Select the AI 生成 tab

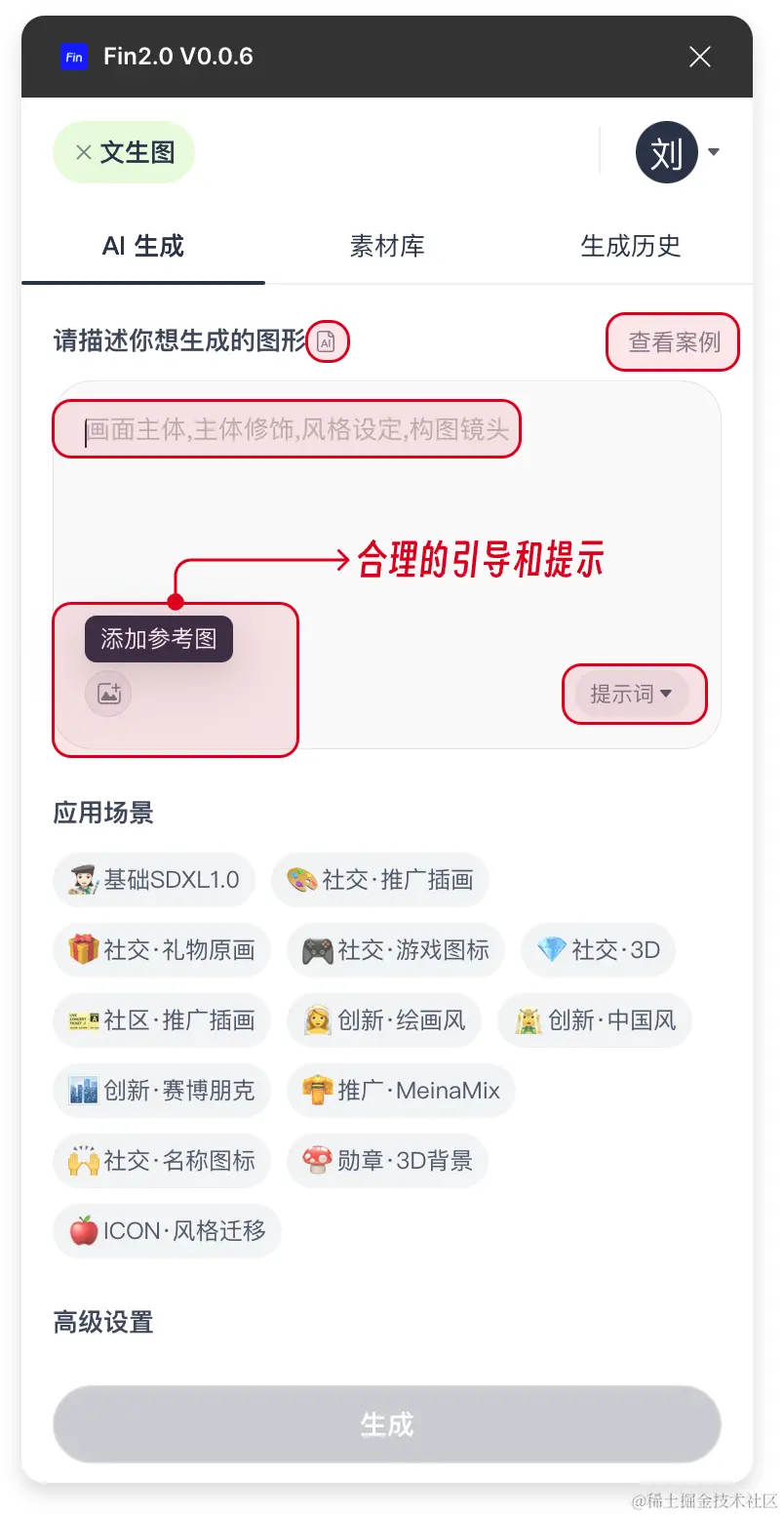pos(143,246)
